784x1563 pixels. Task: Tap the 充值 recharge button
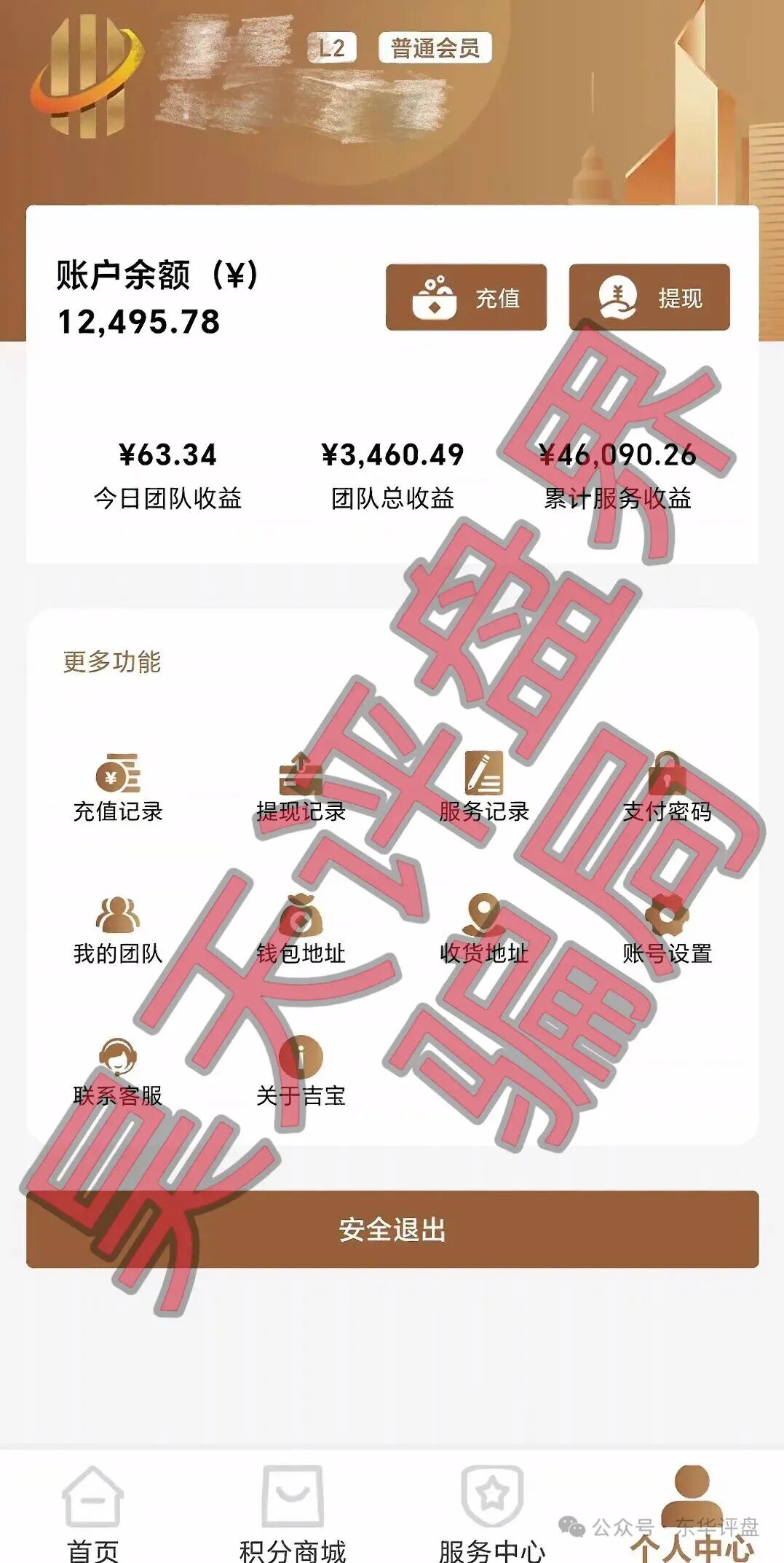coord(466,297)
